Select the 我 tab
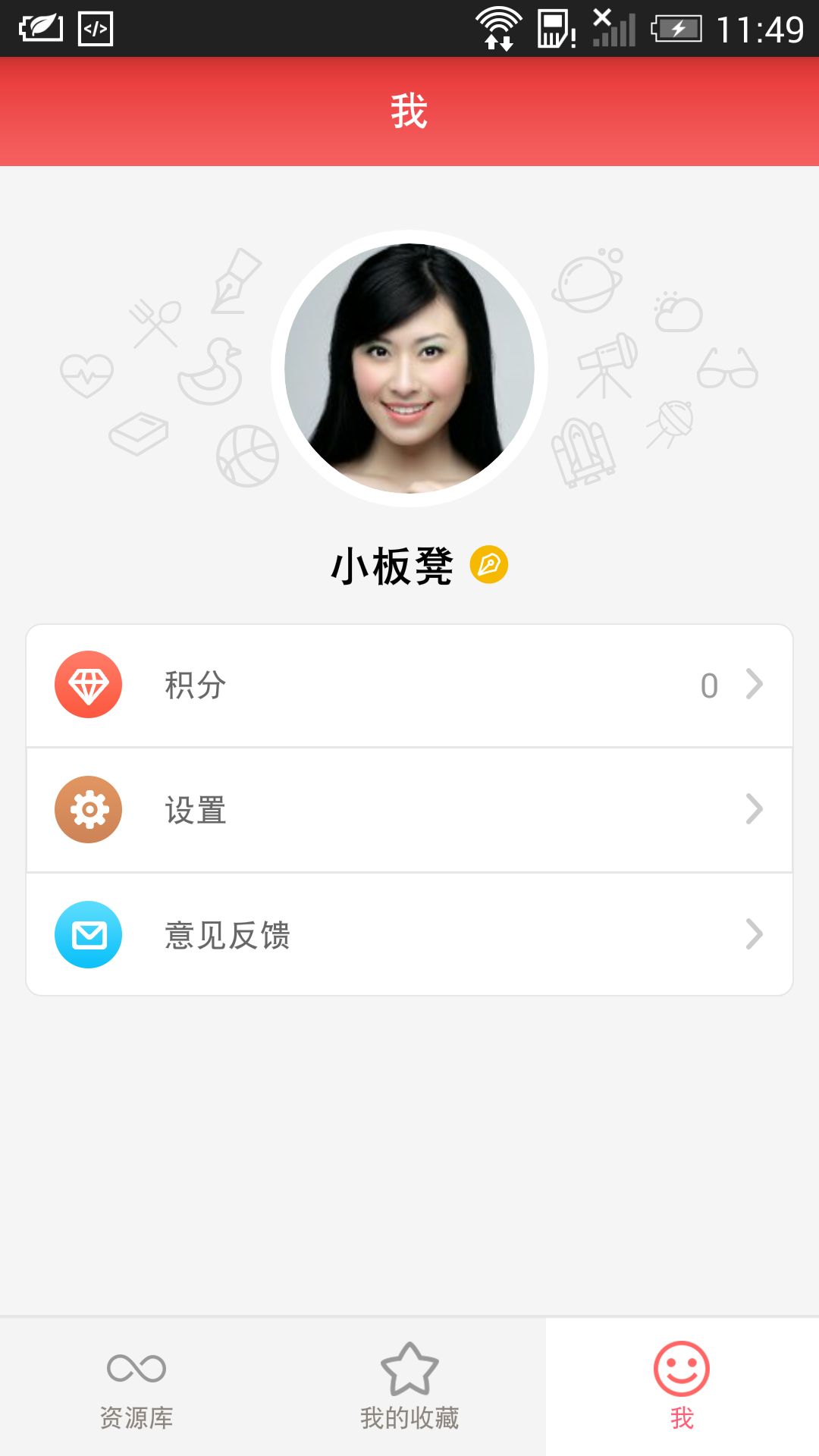Image resolution: width=819 pixels, height=1456 pixels. click(682, 1386)
